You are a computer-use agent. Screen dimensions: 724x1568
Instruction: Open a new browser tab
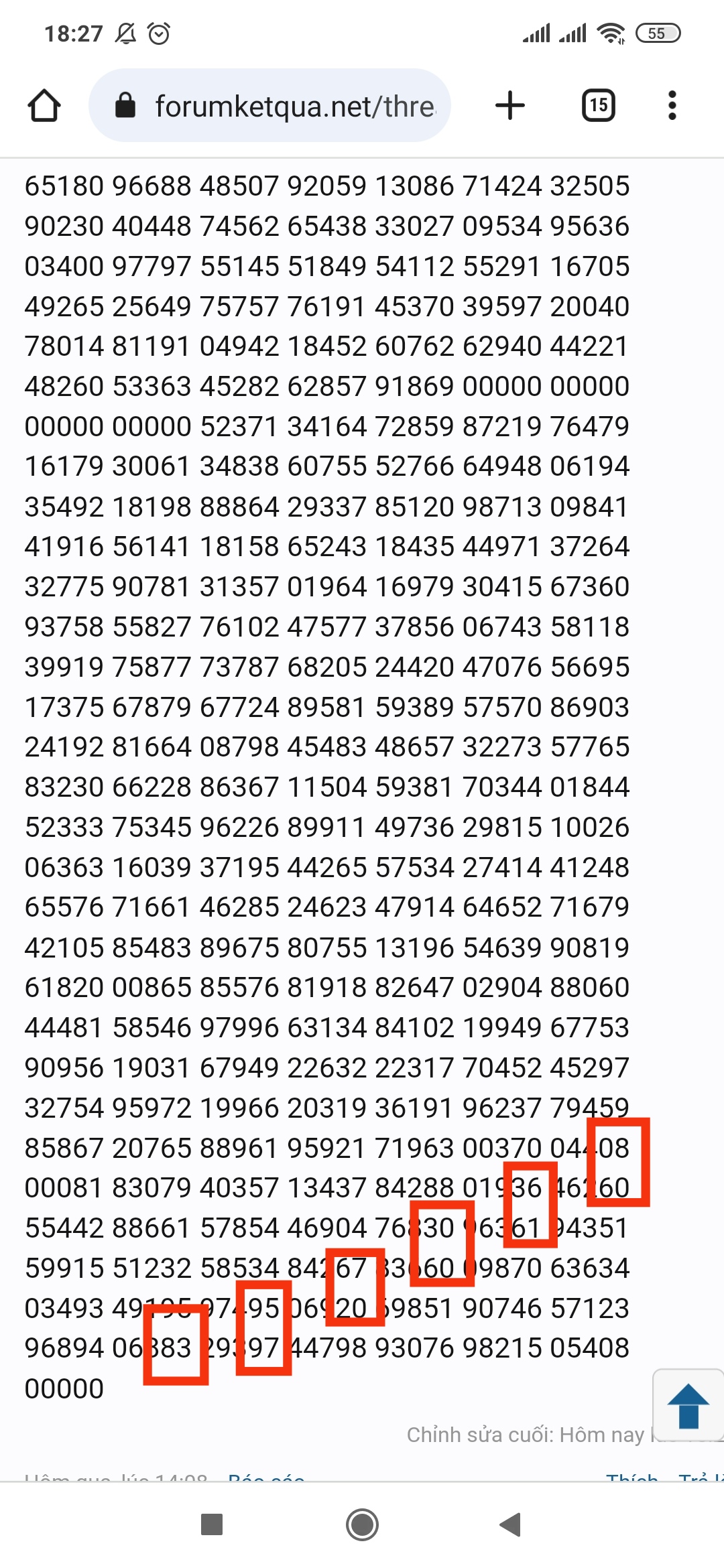pos(510,105)
